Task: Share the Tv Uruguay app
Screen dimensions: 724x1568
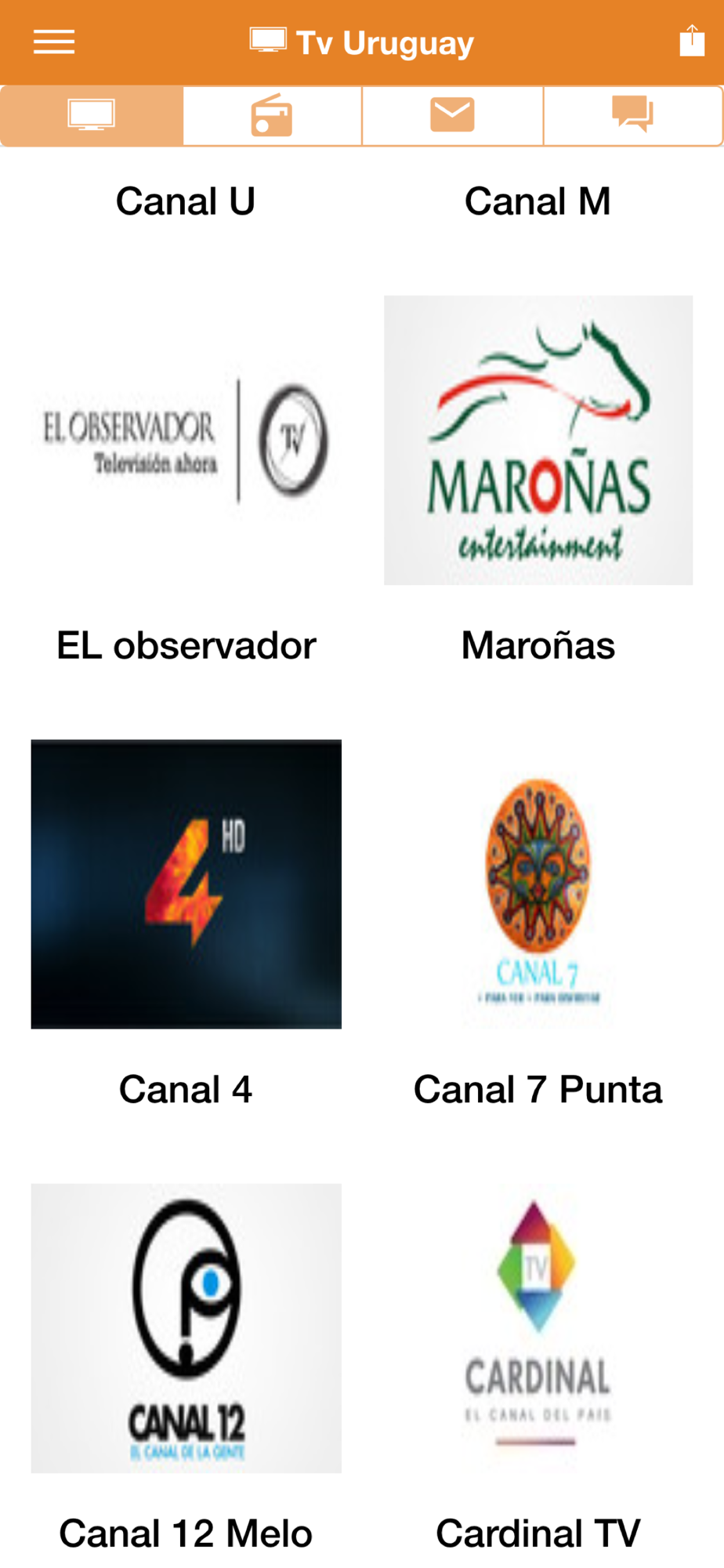Action: click(692, 40)
